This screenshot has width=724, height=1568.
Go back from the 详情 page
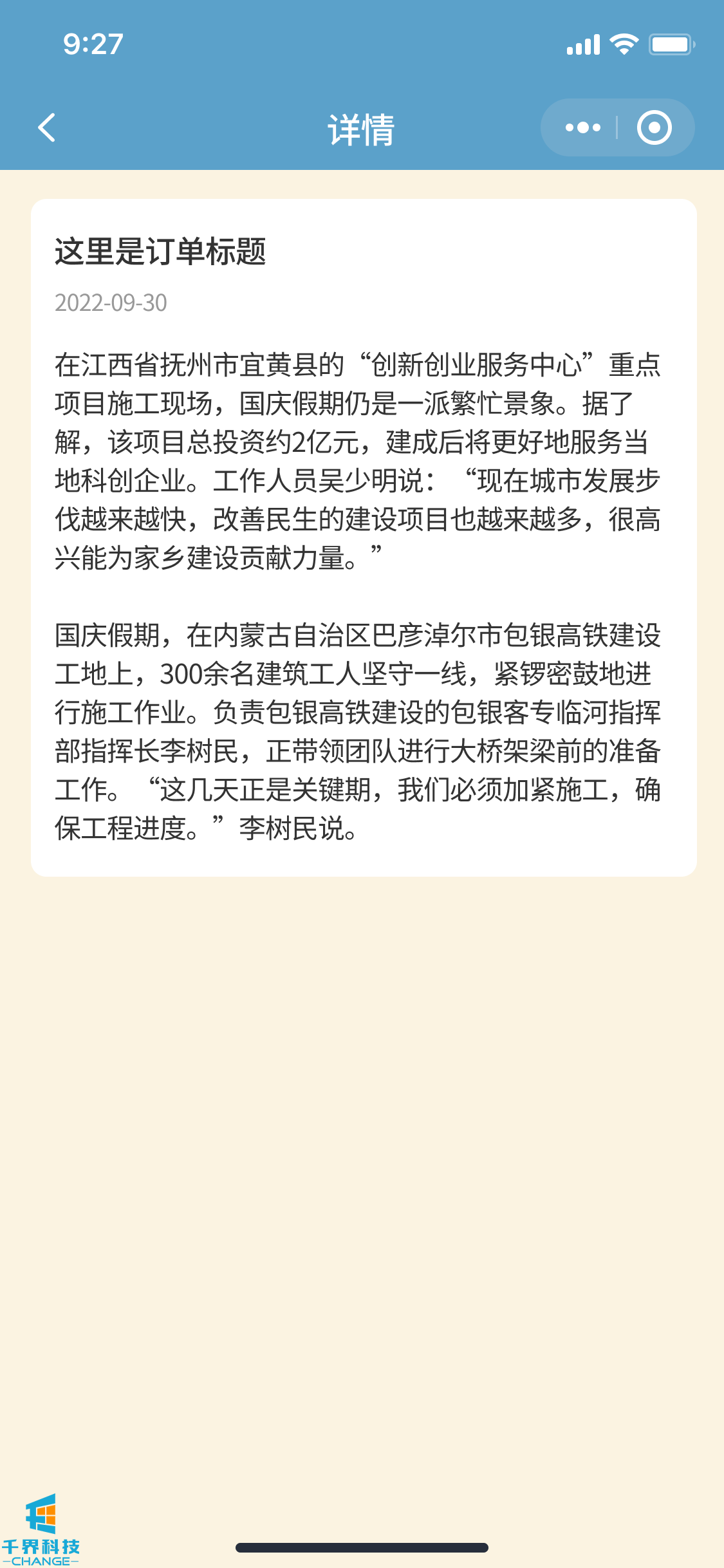47,127
